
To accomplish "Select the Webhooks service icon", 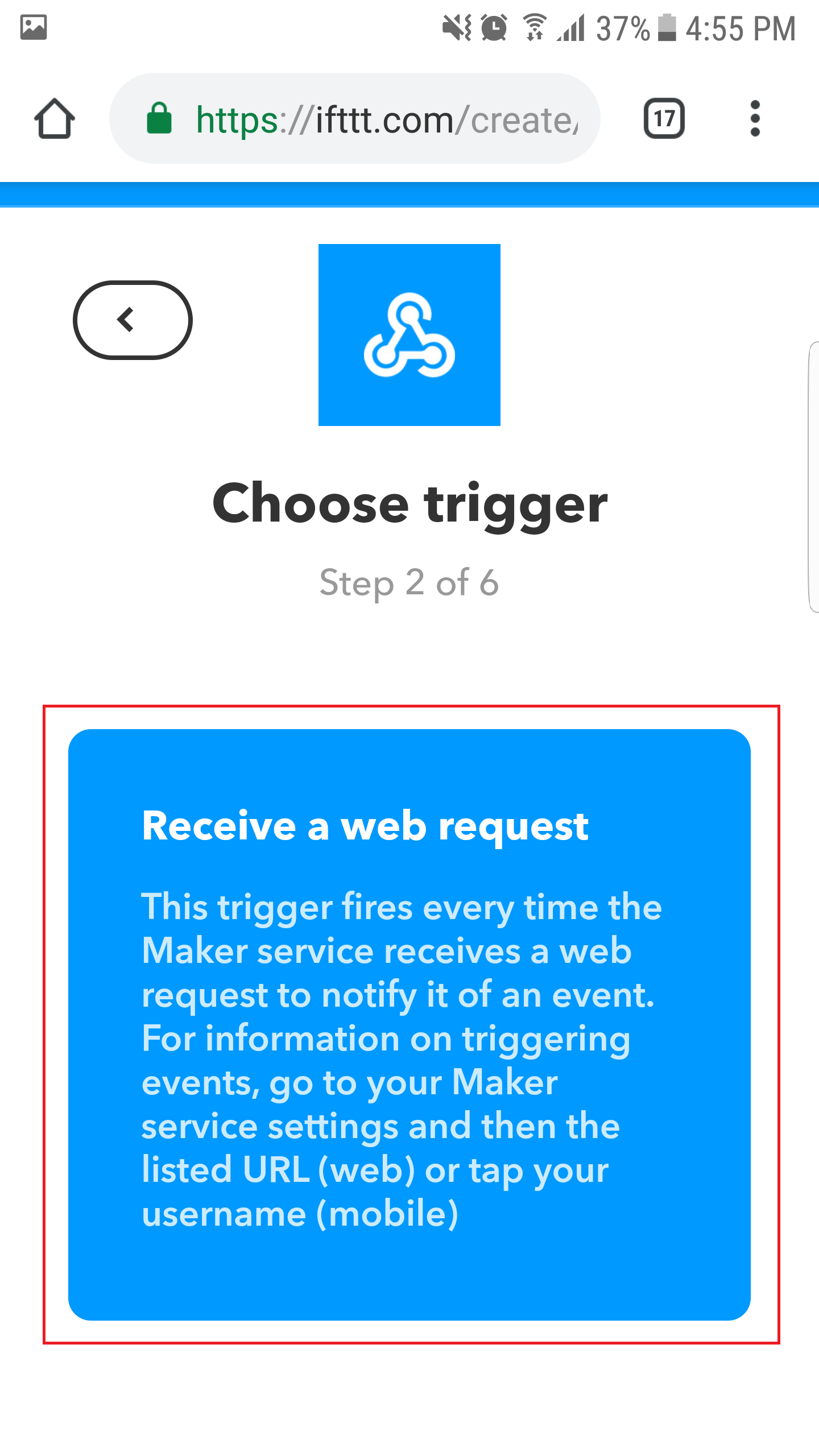I will [x=409, y=334].
